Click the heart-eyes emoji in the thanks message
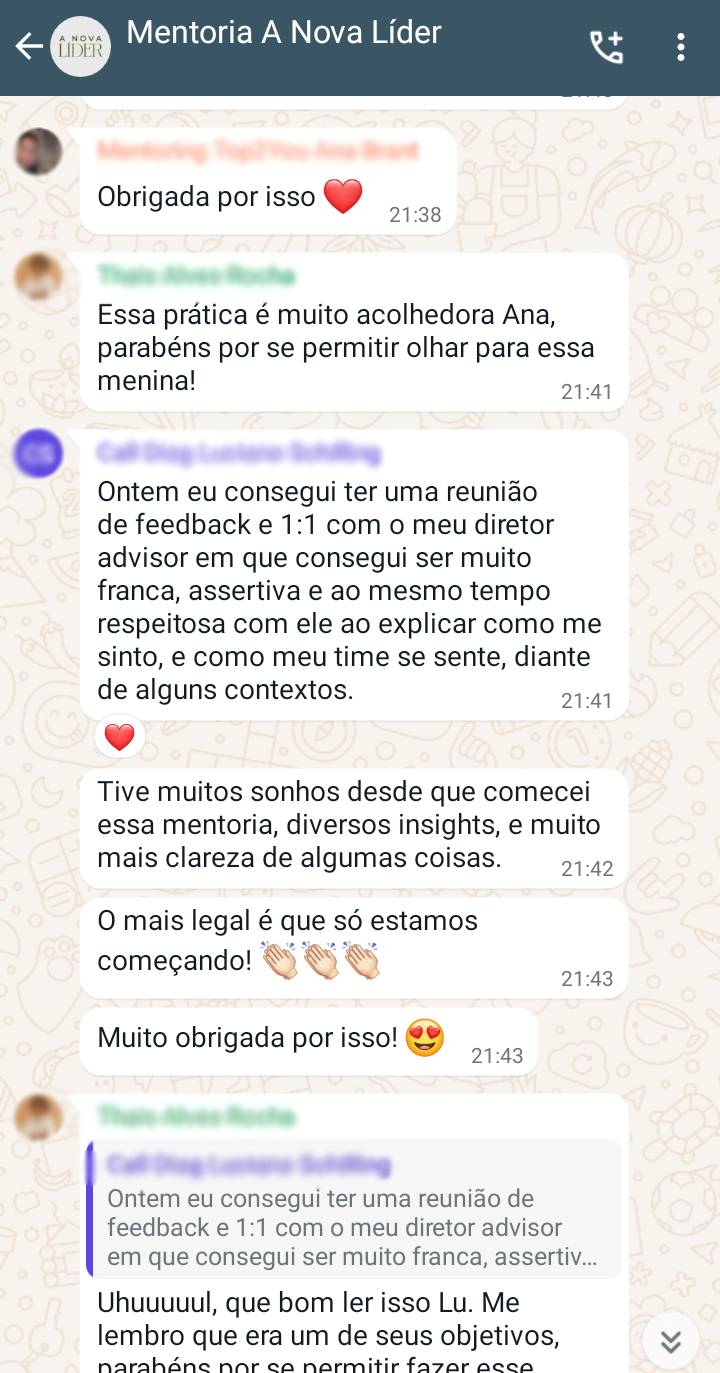 [424, 1039]
